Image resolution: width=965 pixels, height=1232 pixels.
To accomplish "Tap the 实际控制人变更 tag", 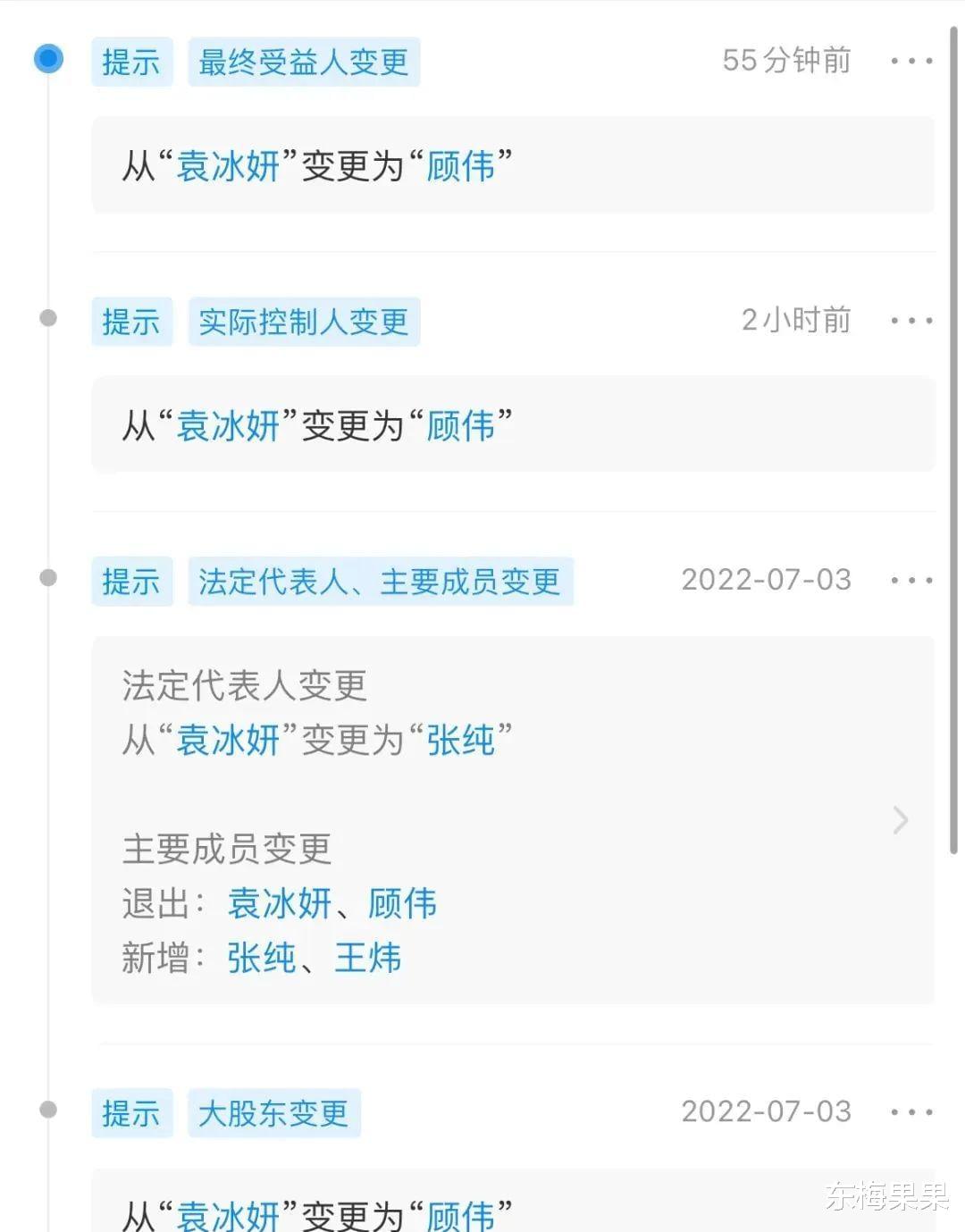I will click(304, 322).
